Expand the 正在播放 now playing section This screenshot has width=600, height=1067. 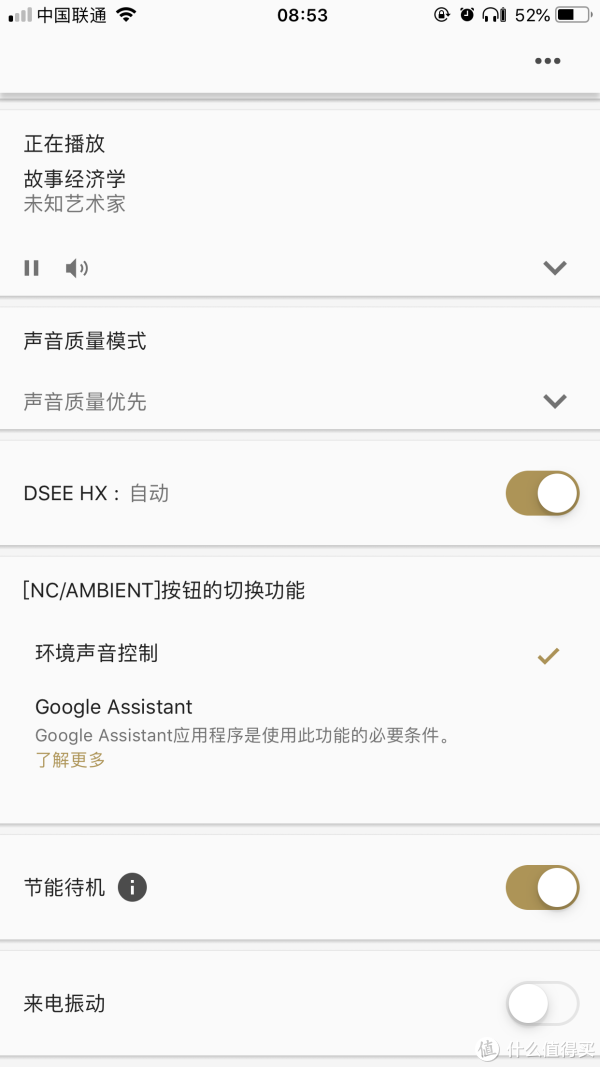[554, 268]
